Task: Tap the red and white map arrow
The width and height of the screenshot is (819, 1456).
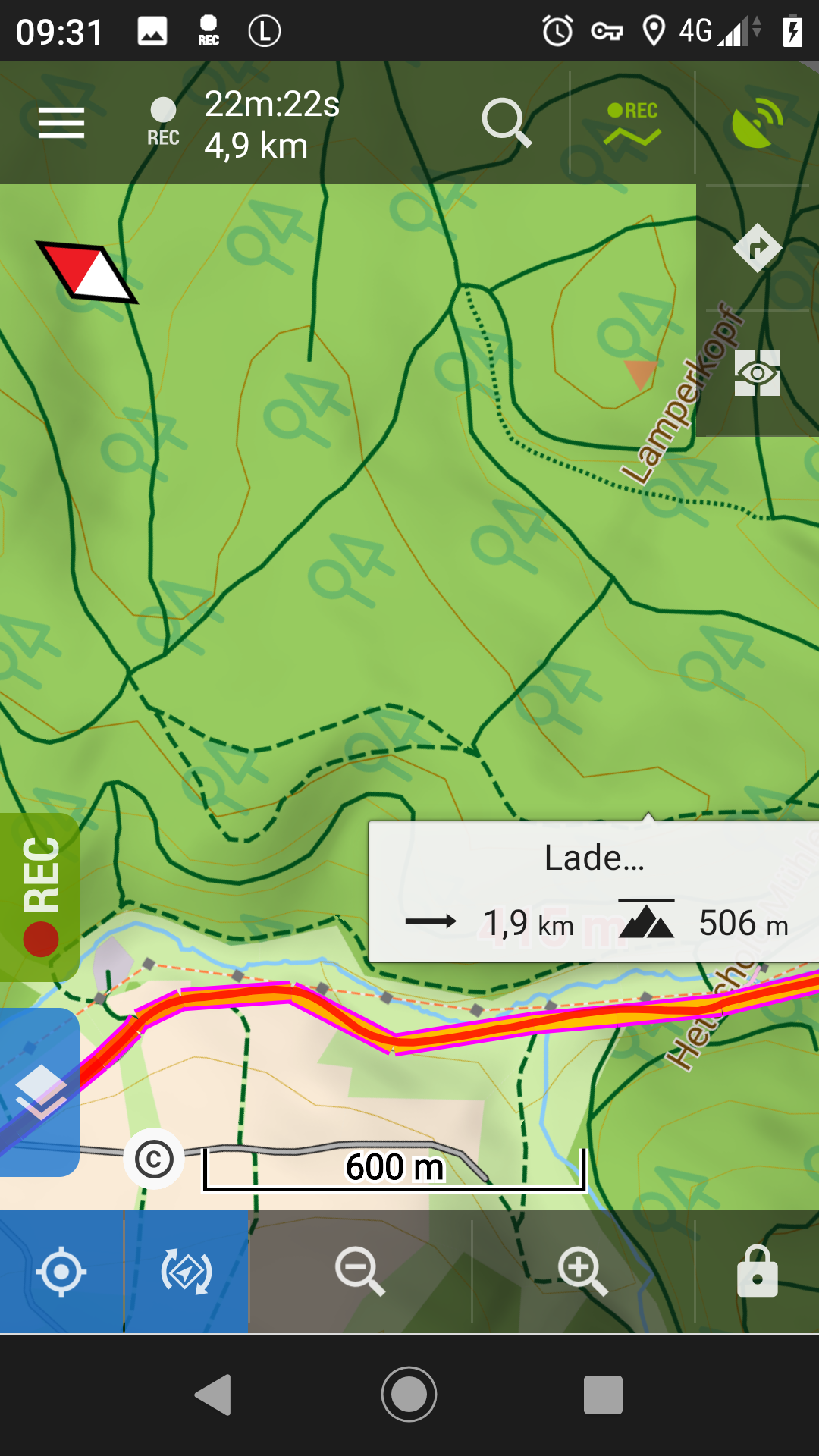Action: coord(87,271)
